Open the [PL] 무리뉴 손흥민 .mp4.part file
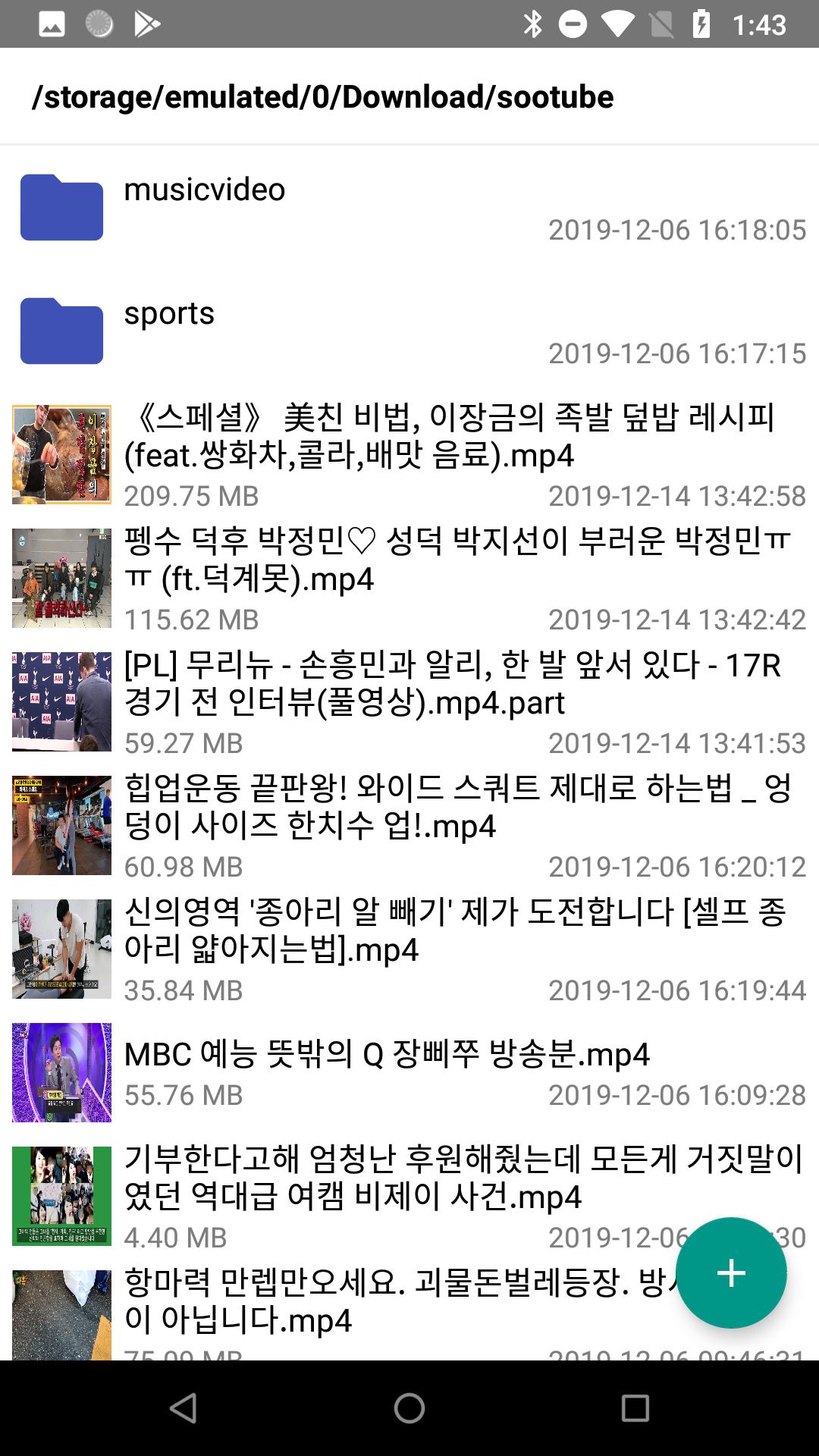Image resolution: width=819 pixels, height=1456 pixels. tap(409, 701)
